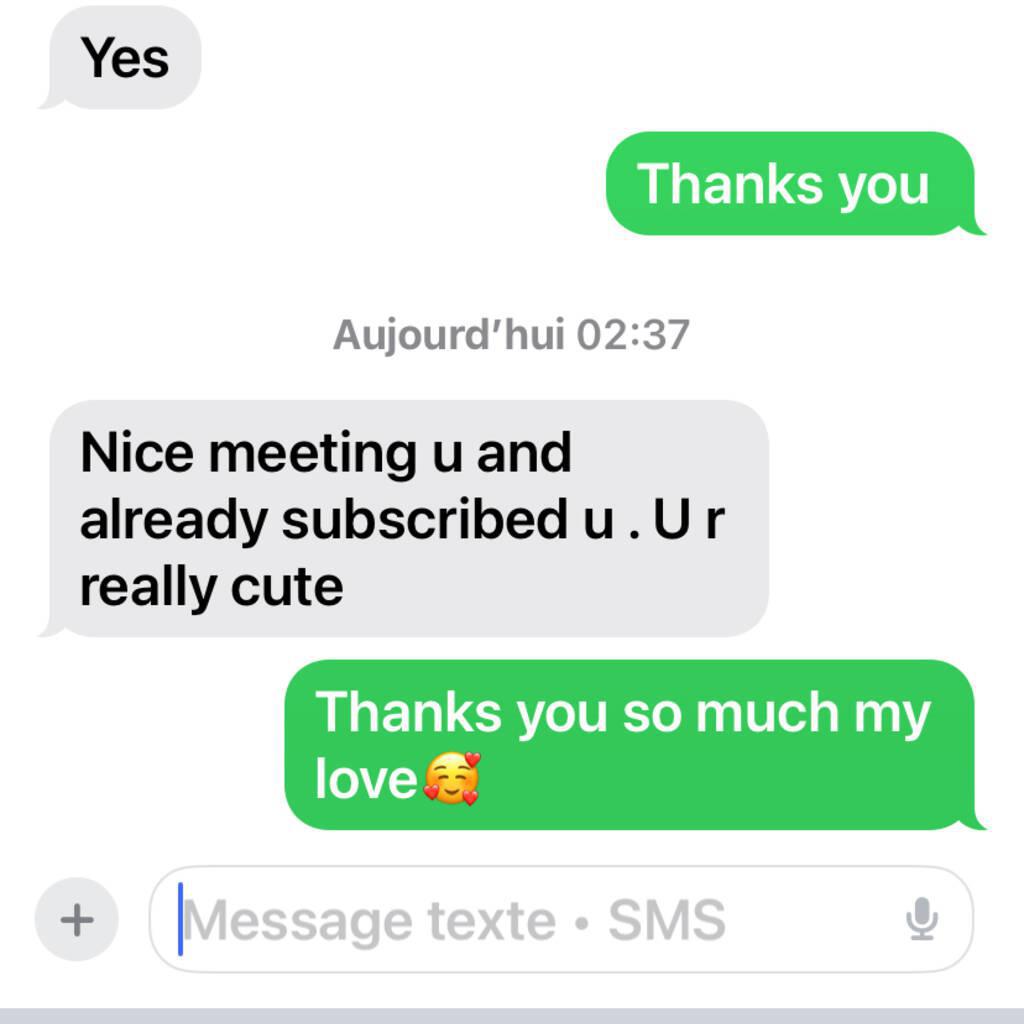The image size is (1024, 1024).
Task: Start voice dictation with the microphone
Action: [921, 919]
